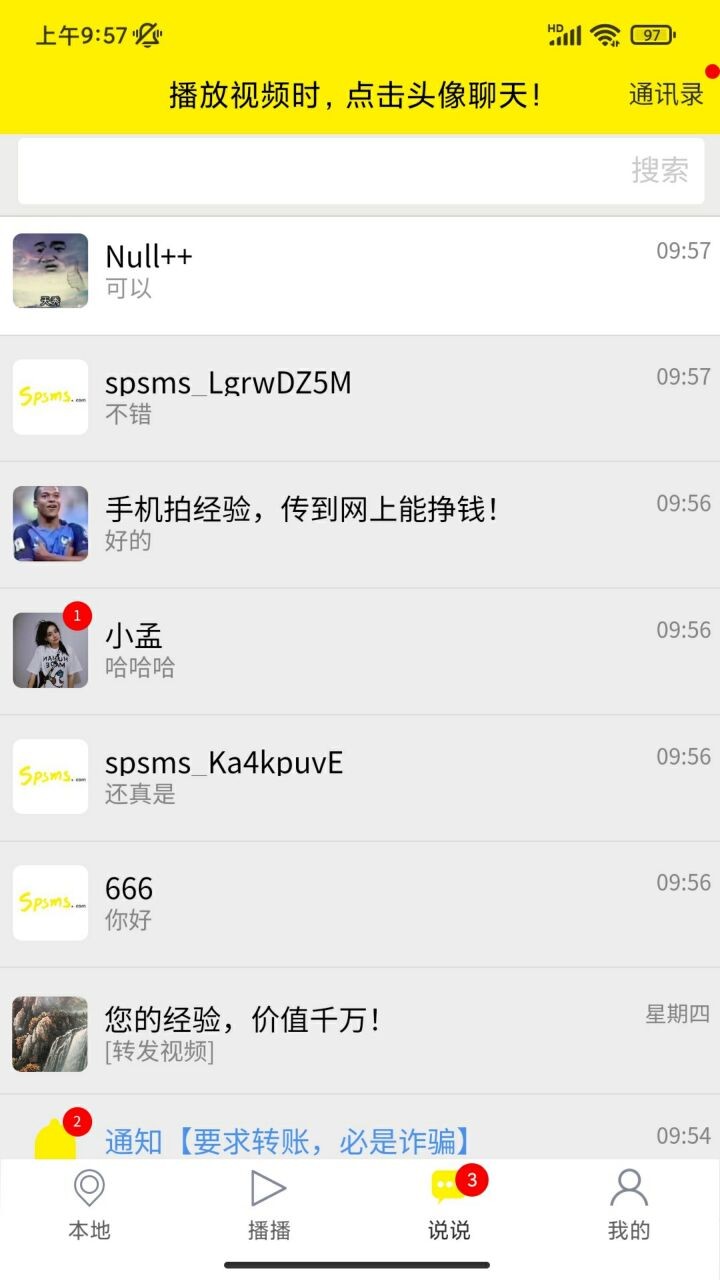The width and height of the screenshot is (720, 1280).
Task: Select the 说说 messages tab
Action: [x=449, y=1205]
